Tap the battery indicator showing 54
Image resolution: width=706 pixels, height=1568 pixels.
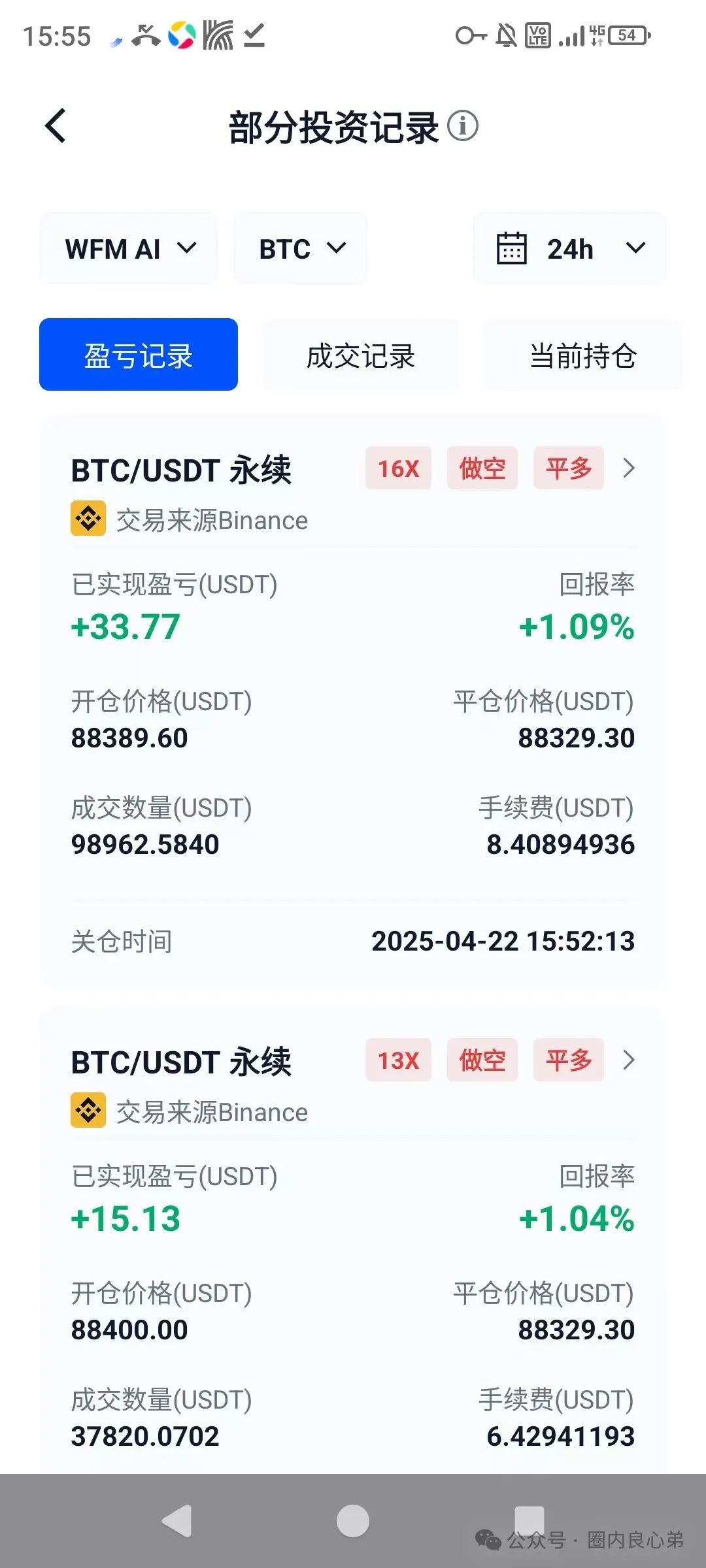628,36
